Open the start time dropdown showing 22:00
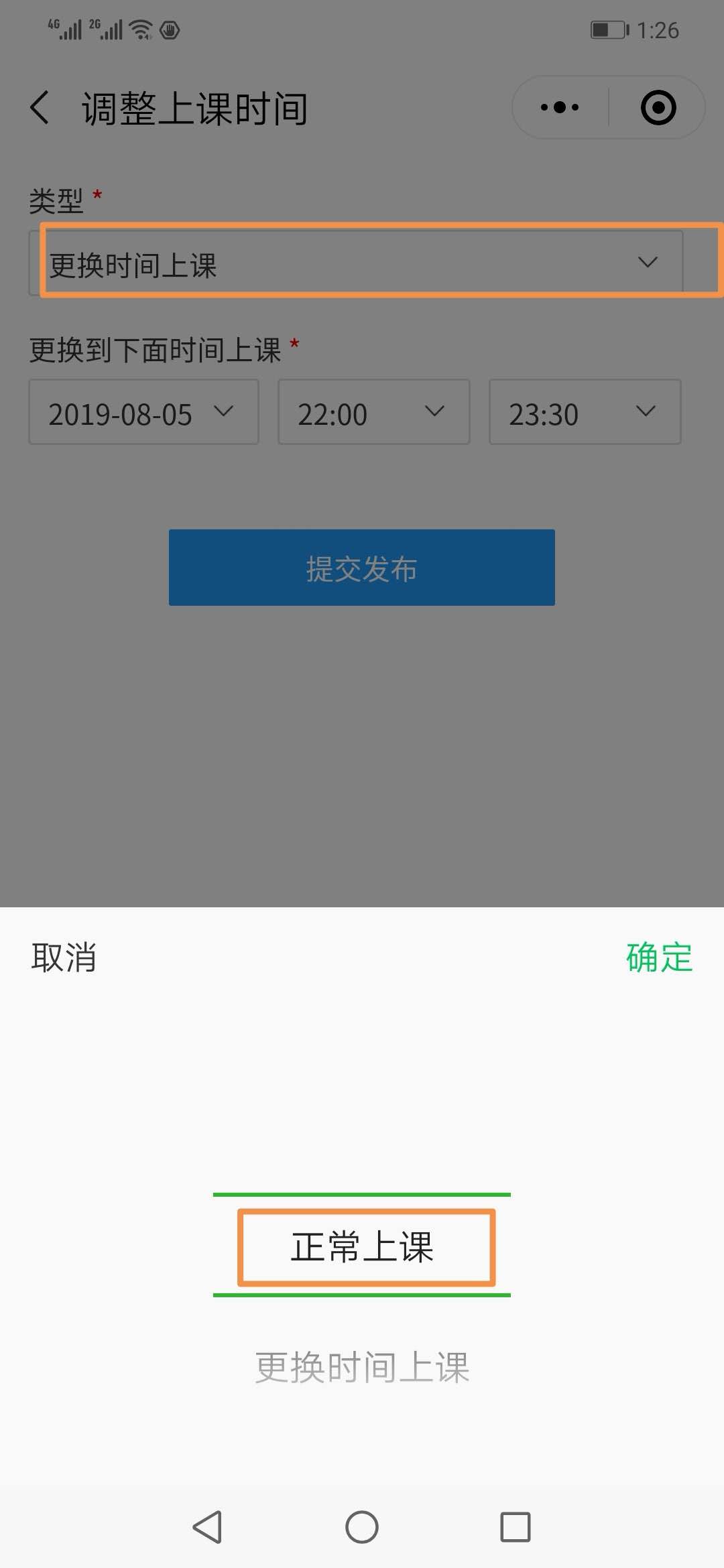The image size is (724, 1568). pos(373,412)
